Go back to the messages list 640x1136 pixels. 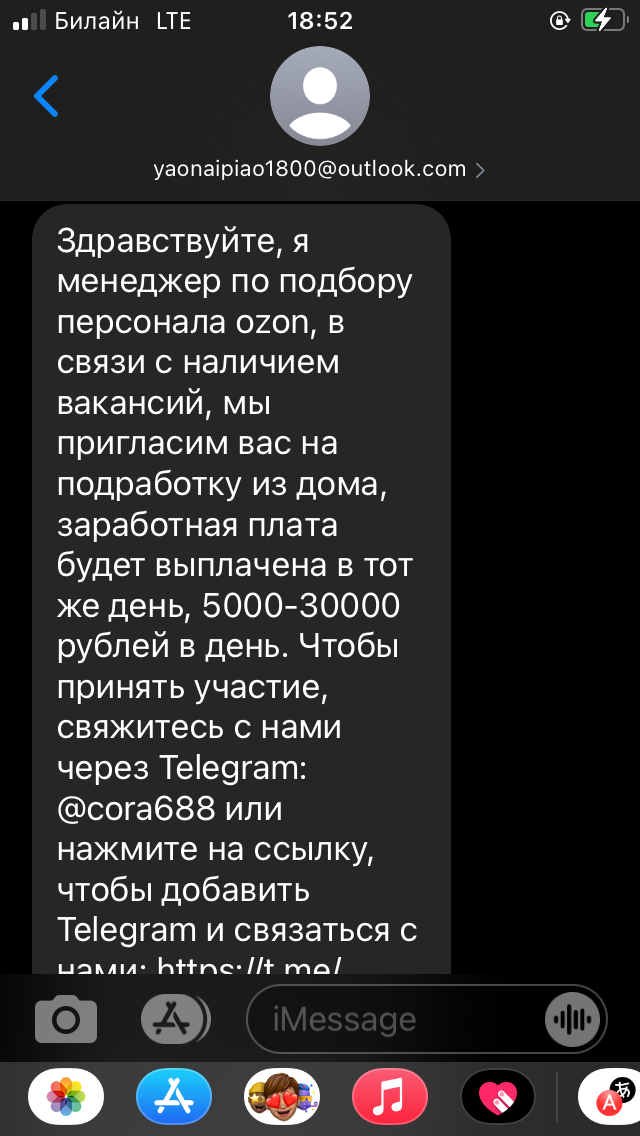[x=47, y=96]
